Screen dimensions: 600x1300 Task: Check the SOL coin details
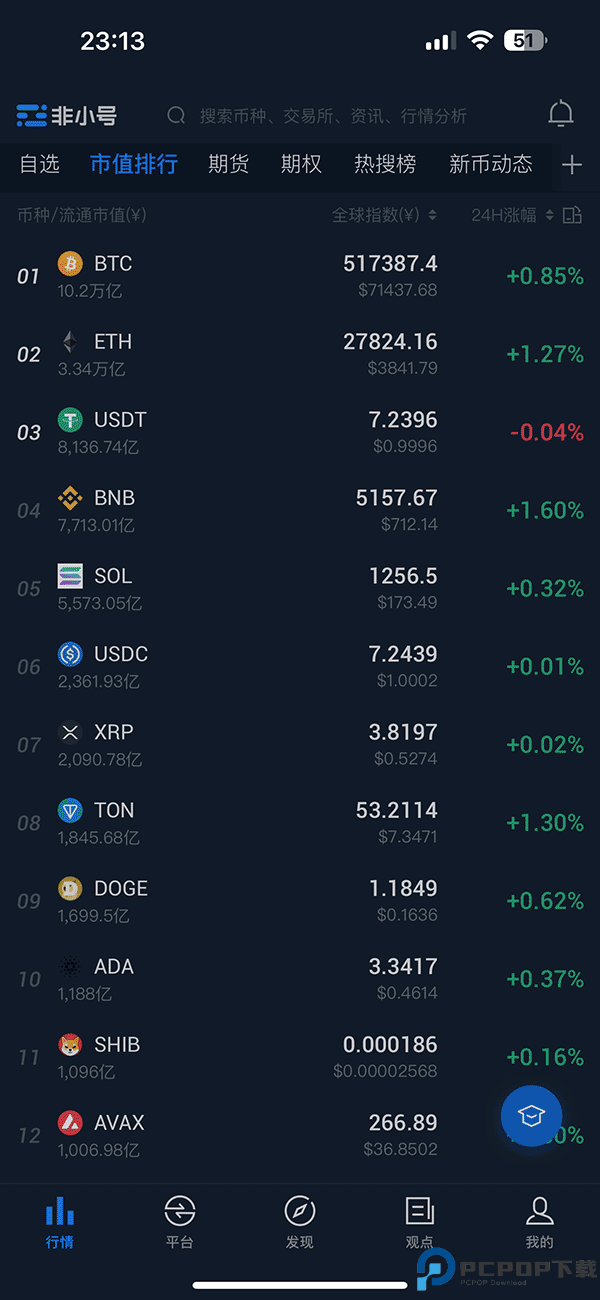(300, 588)
